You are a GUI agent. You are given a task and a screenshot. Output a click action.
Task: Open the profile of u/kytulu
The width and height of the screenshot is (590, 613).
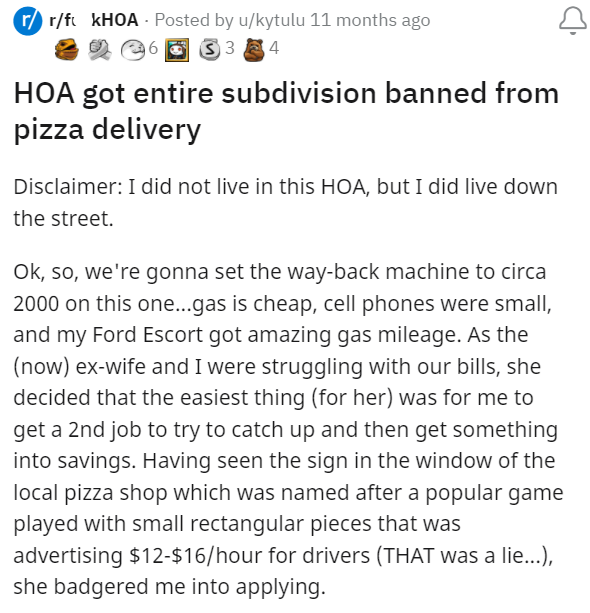pyautogui.click(x=272, y=20)
